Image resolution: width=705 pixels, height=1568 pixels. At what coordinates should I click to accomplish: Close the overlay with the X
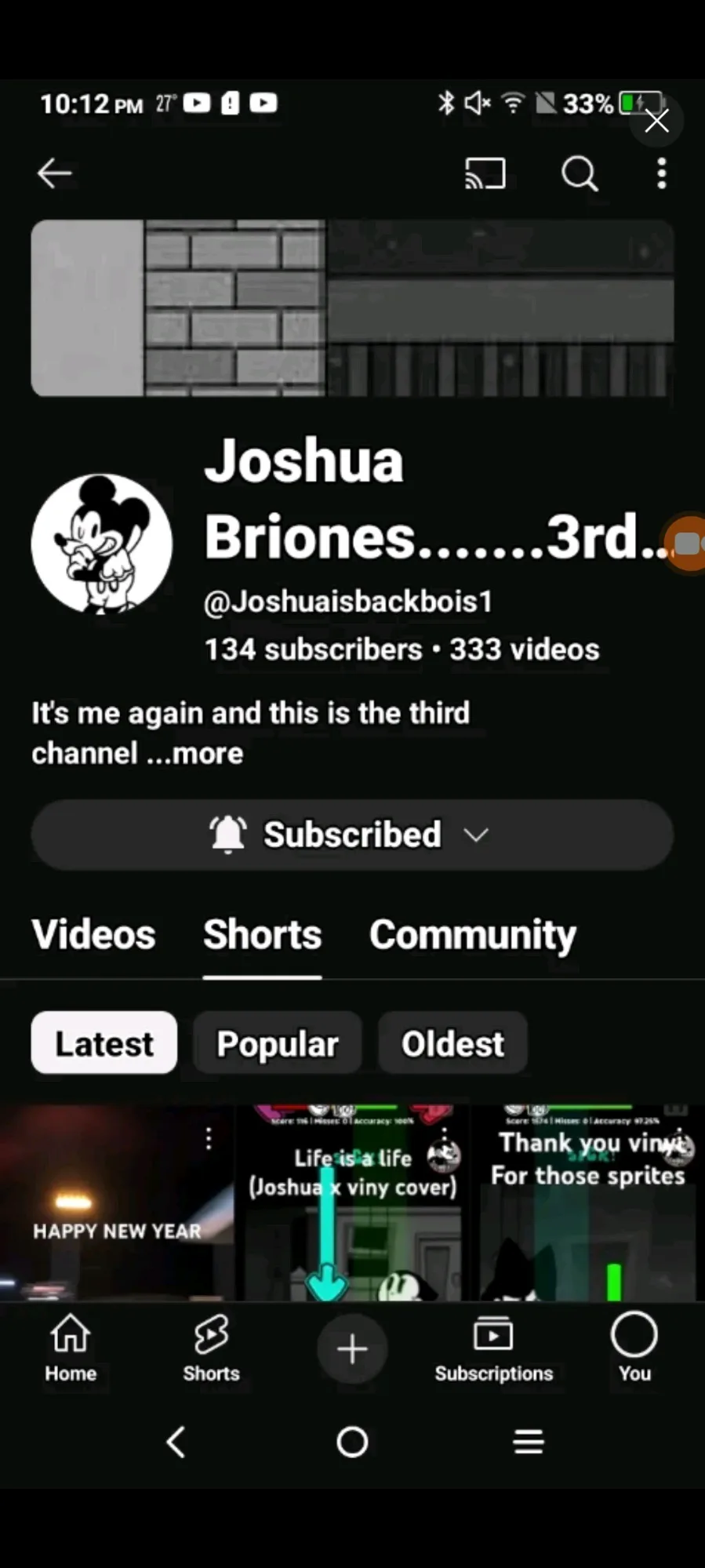(657, 121)
